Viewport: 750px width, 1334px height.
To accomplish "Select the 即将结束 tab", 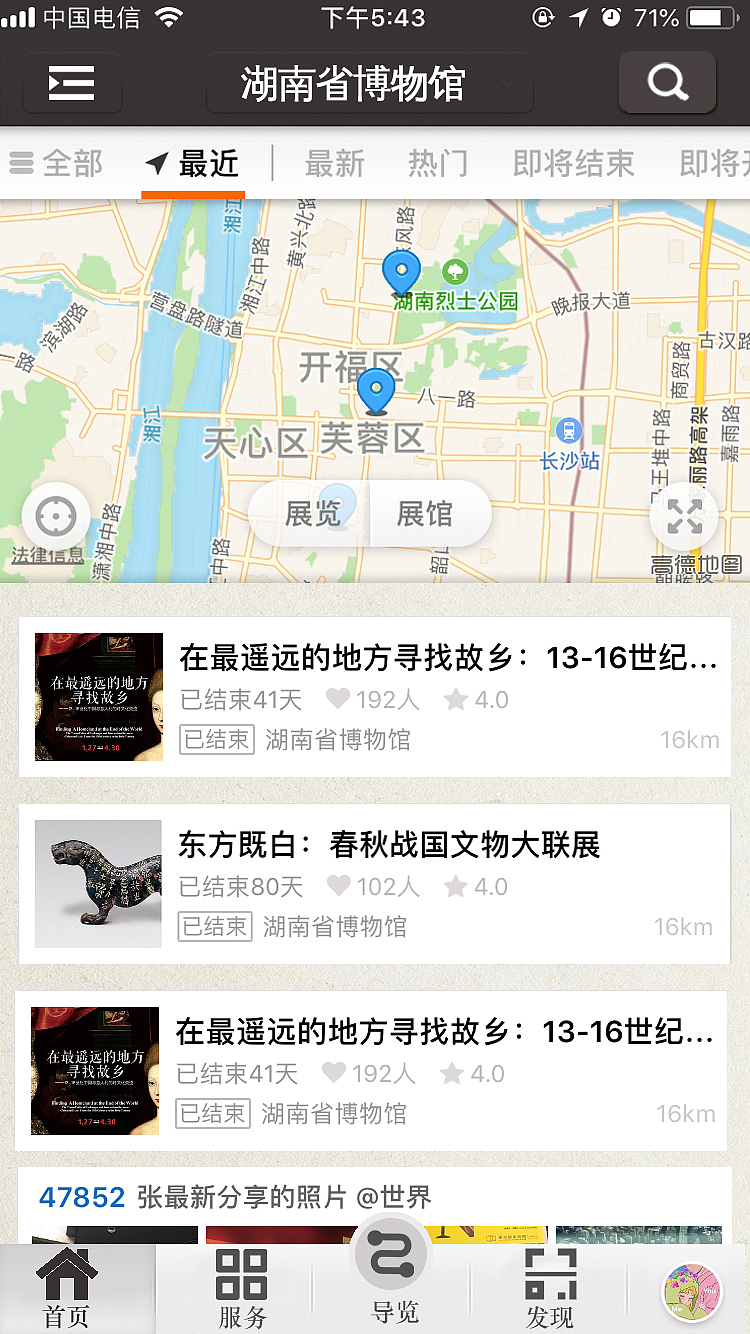I will coord(570,163).
